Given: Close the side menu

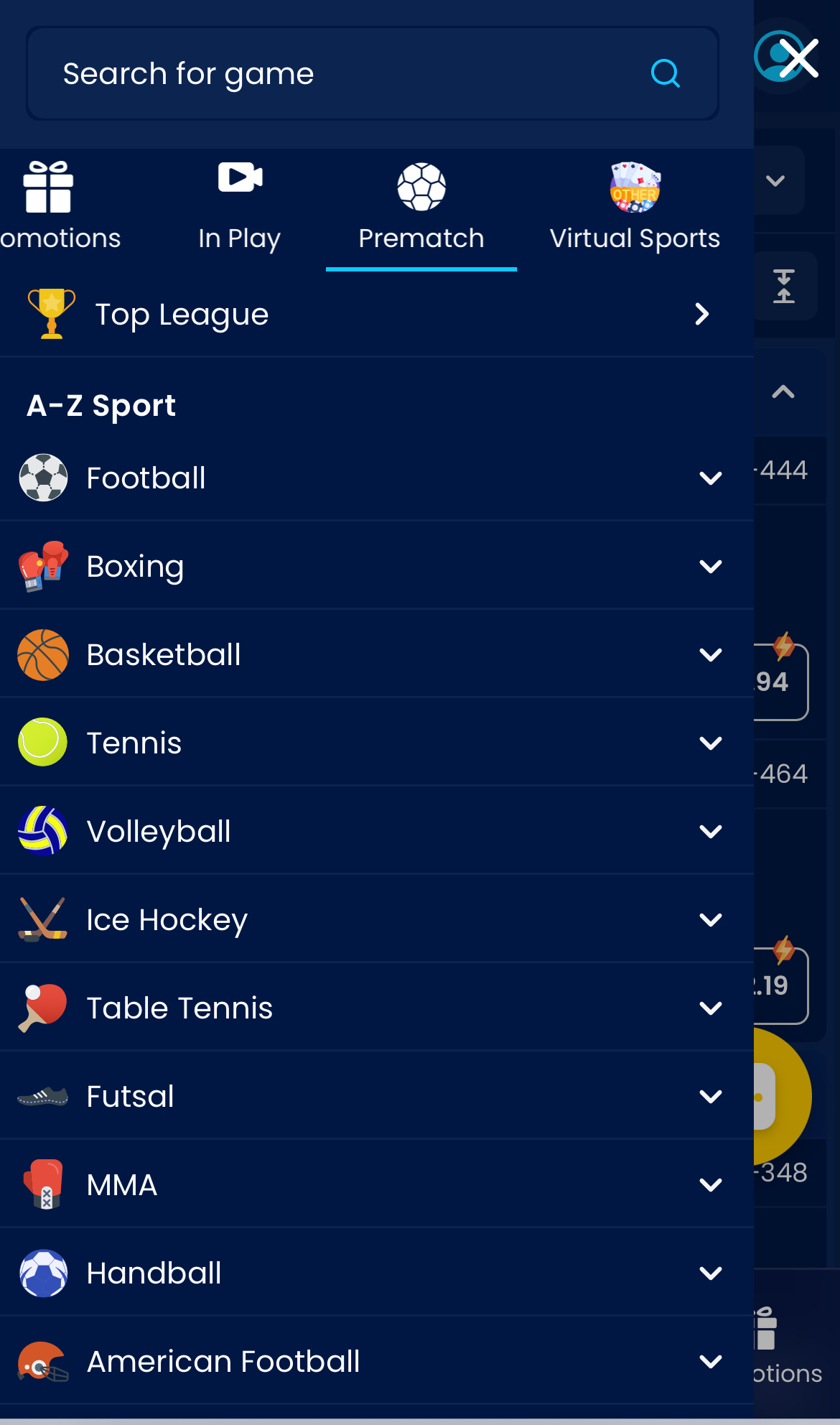Looking at the screenshot, I should tap(798, 58).
